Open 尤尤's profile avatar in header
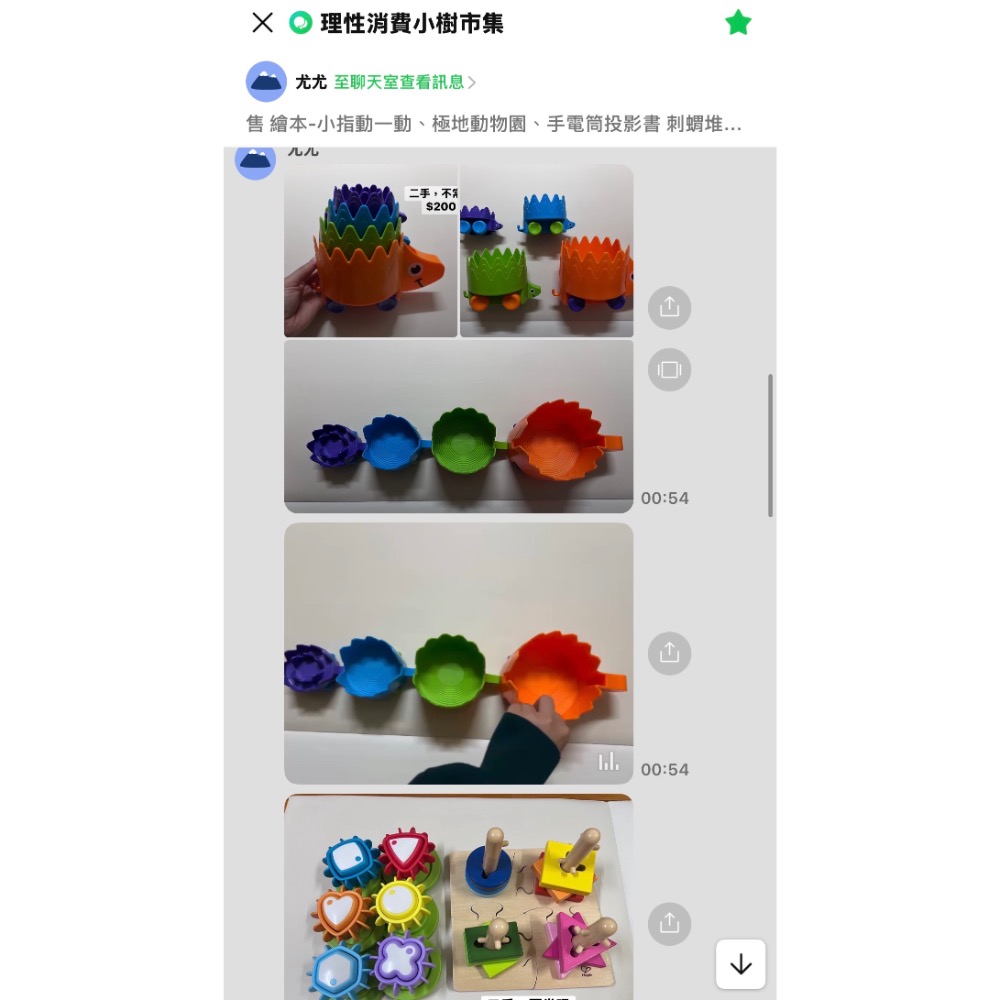1000x1000 pixels. tap(266, 82)
